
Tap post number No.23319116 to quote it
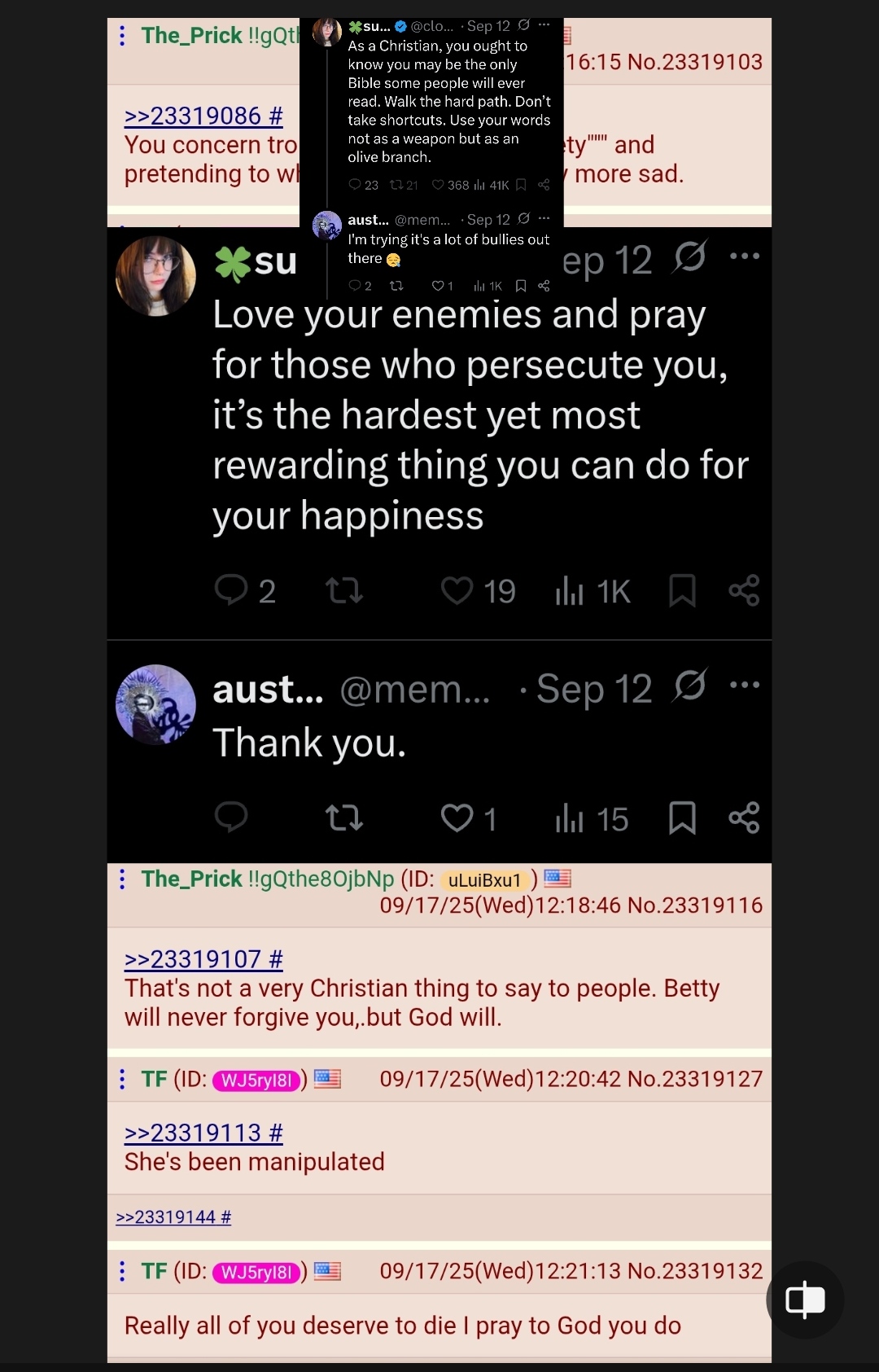(695, 905)
